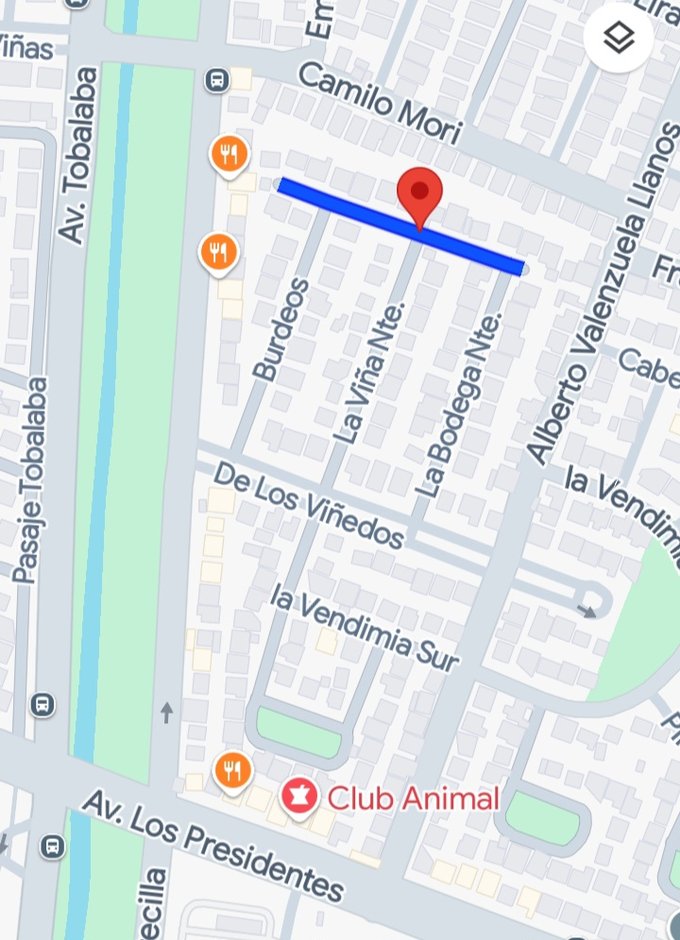This screenshot has width=680, height=940.
Task: Open the map layers selector
Action: point(619,38)
